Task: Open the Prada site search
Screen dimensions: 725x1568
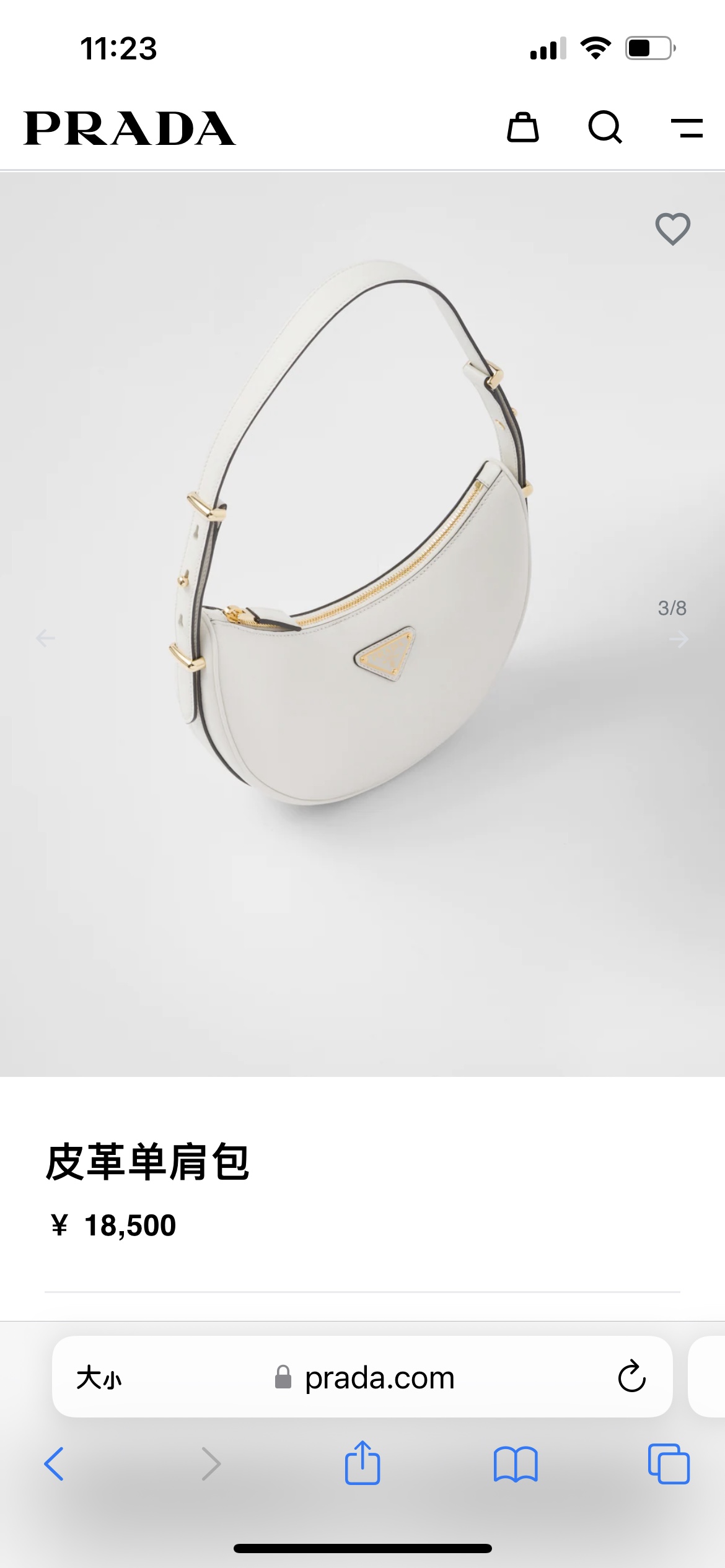Action: pyautogui.click(x=605, y=128)
